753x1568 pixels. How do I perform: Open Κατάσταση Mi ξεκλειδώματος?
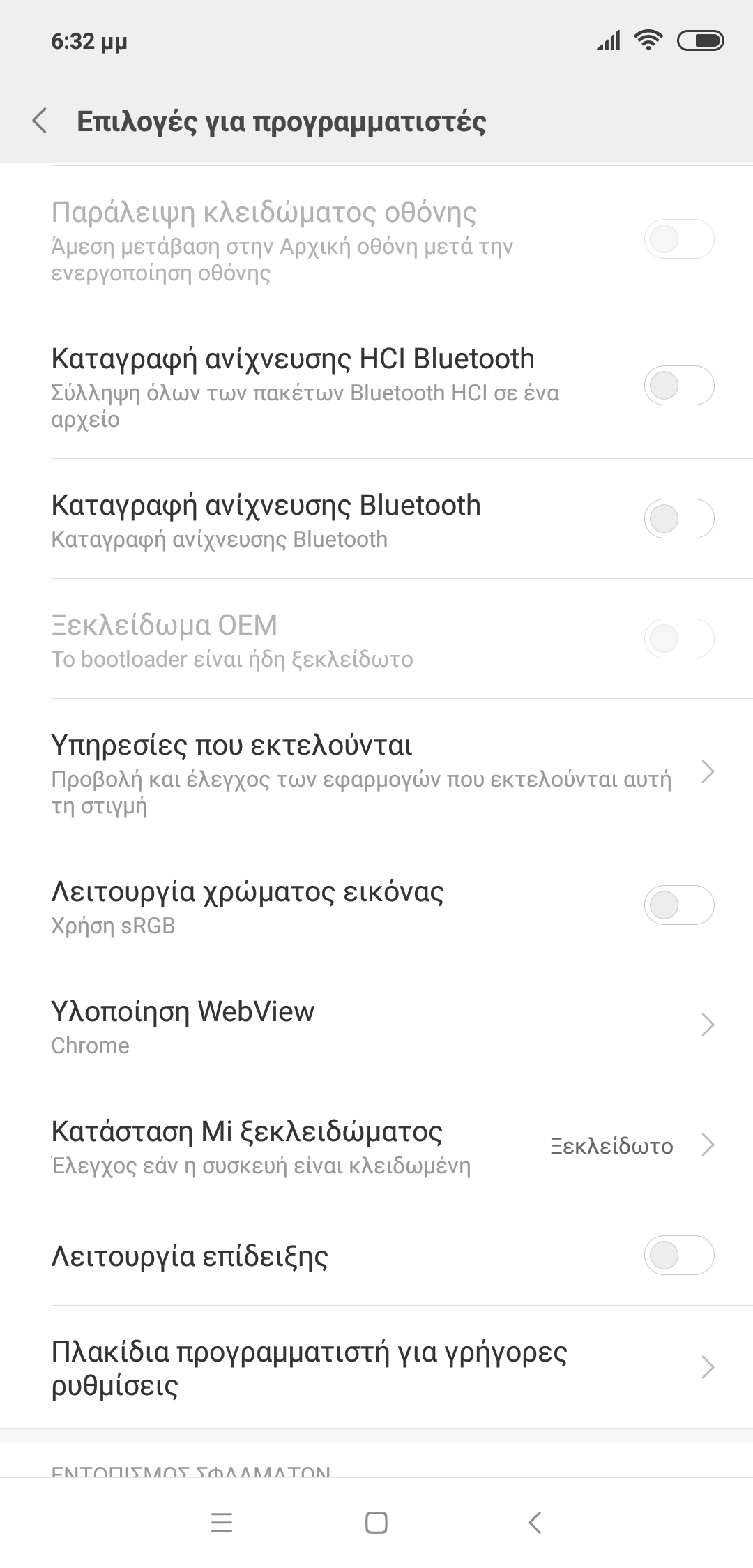[376, 1145]
